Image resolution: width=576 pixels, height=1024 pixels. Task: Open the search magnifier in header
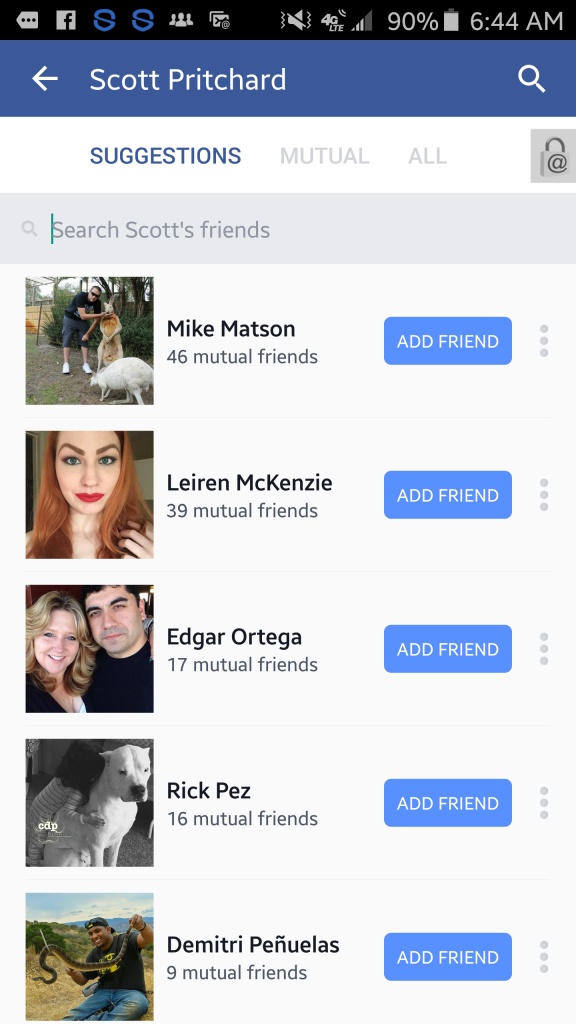(x=532, y=79)
